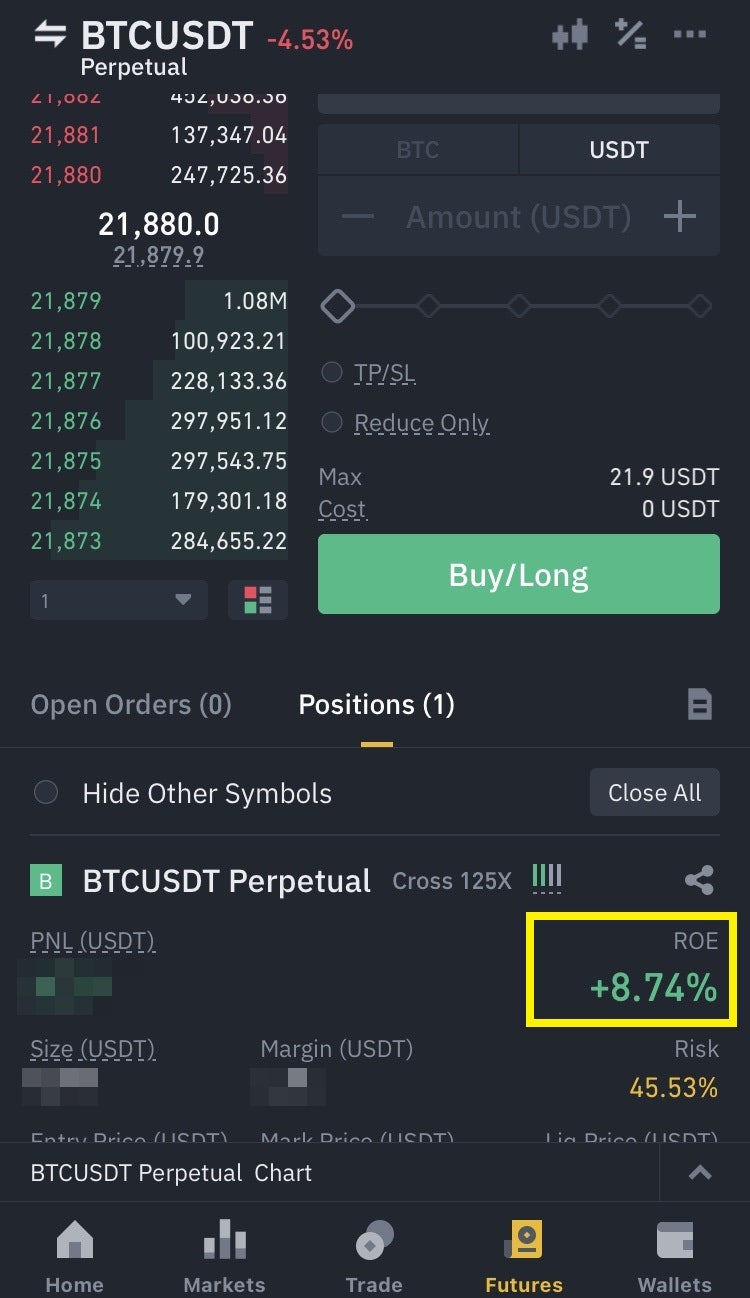The width and height of the screenshot is (750, 1298).
Task: Enable the TP/SL option
Action: (x=332, y=373)
